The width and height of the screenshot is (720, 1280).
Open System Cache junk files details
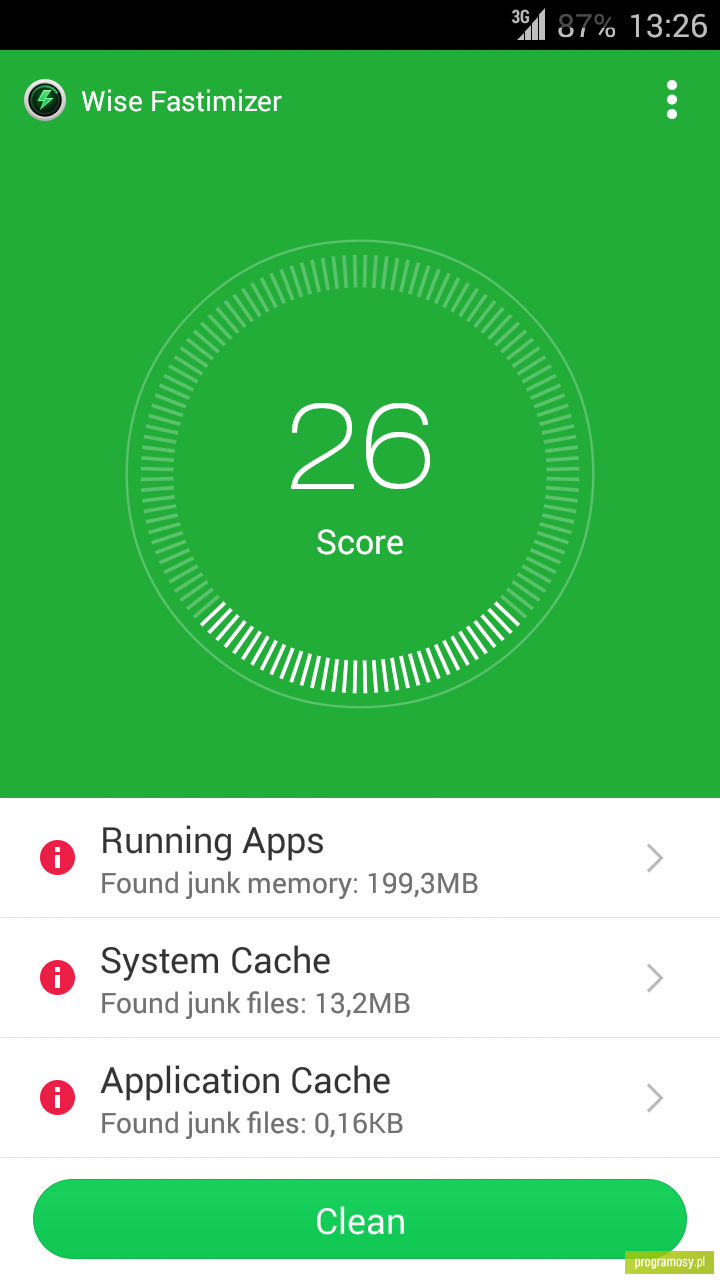[x=360, y=978]
